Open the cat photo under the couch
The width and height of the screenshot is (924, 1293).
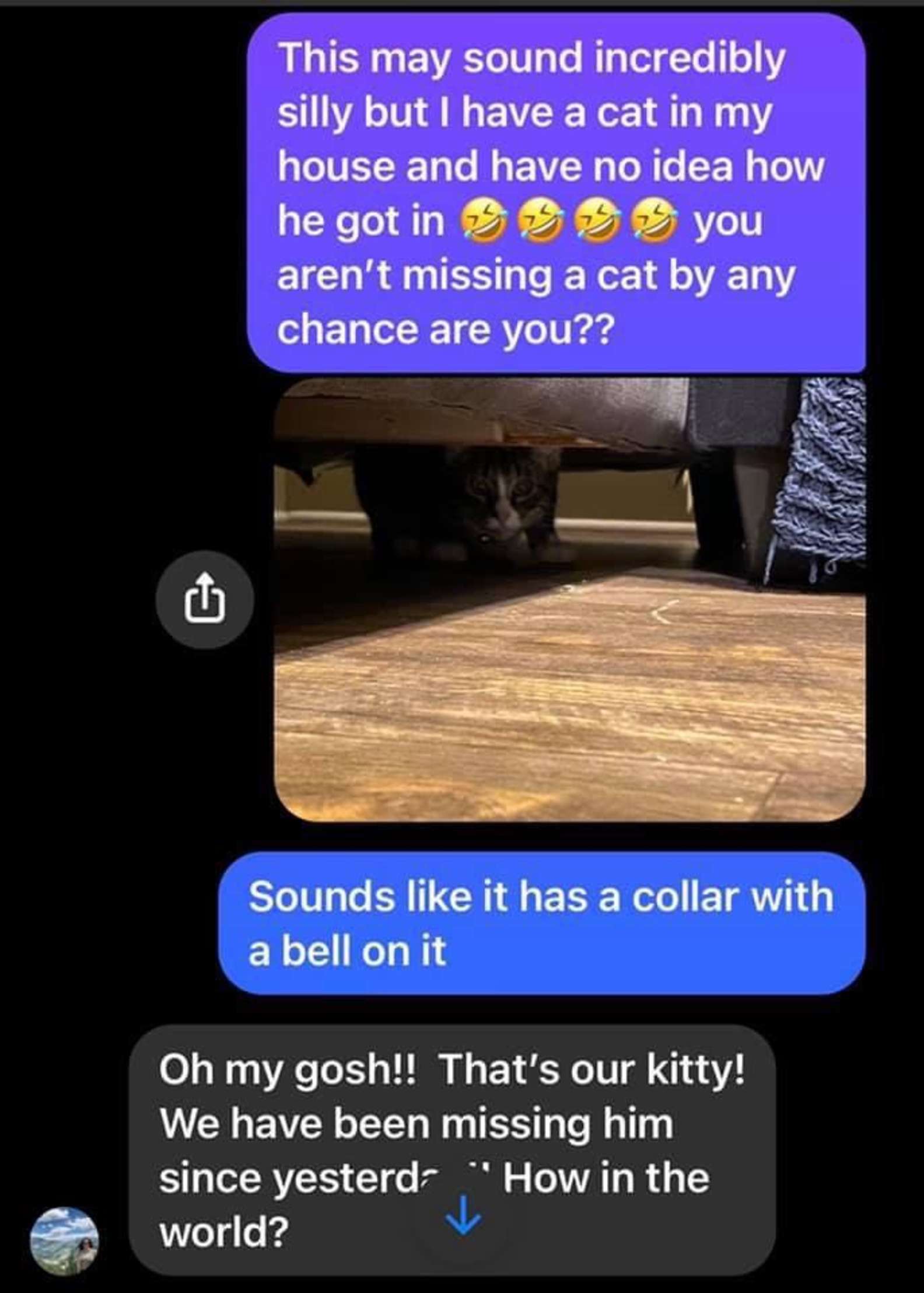click(569, 599)
